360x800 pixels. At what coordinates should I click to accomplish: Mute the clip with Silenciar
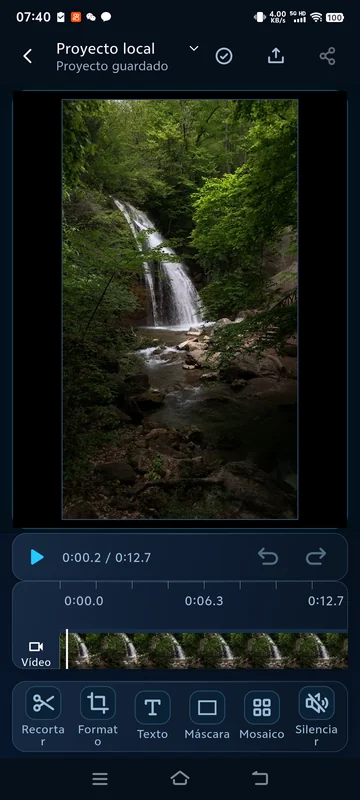click(316, 716)
